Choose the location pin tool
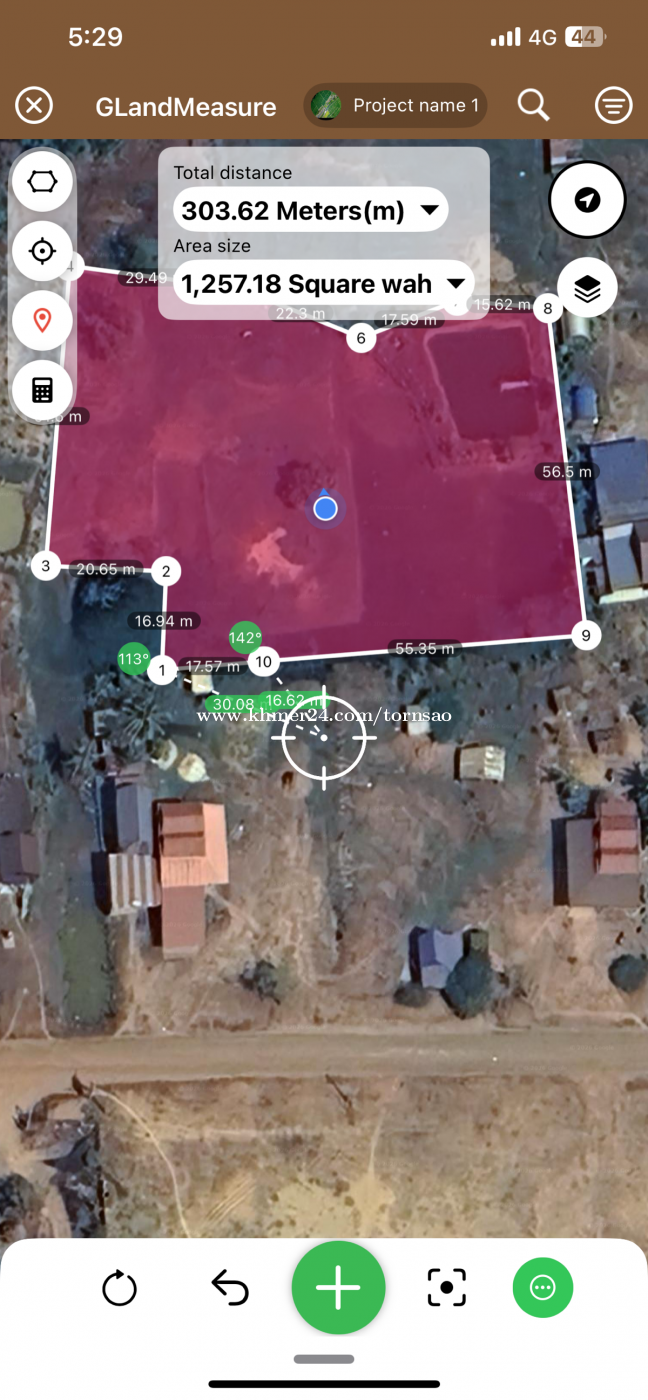The width and height of the screenshot is (648, 1400). click(42, 320)
